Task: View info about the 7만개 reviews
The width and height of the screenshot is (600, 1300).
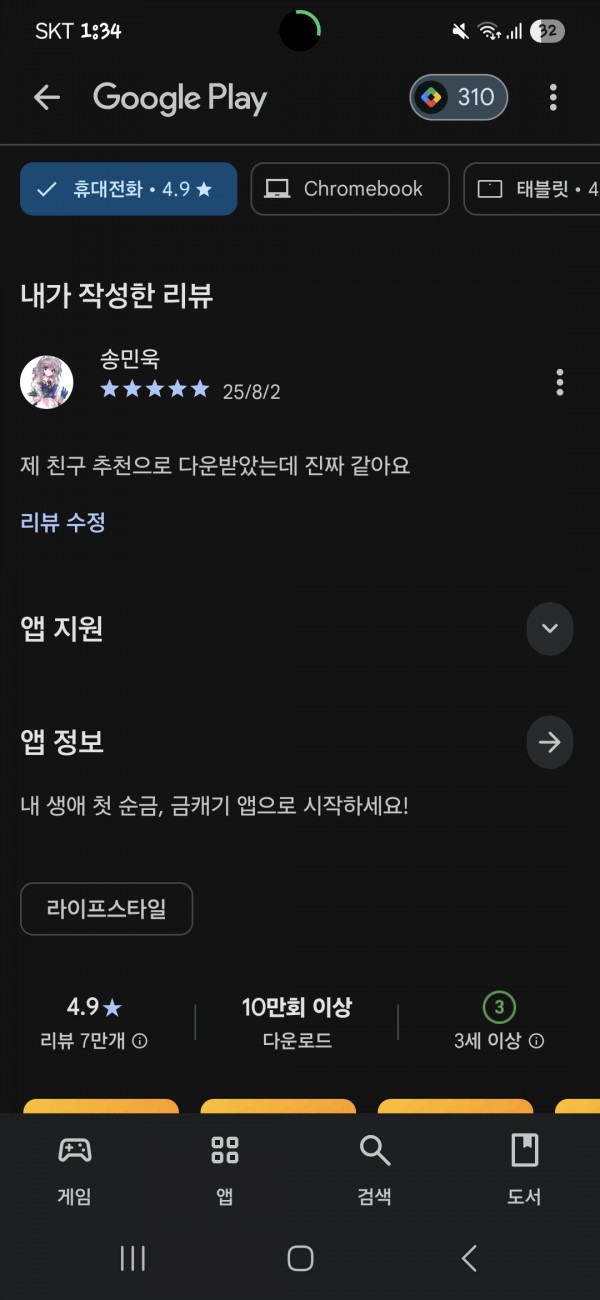Action: [x=140, y=1041]
